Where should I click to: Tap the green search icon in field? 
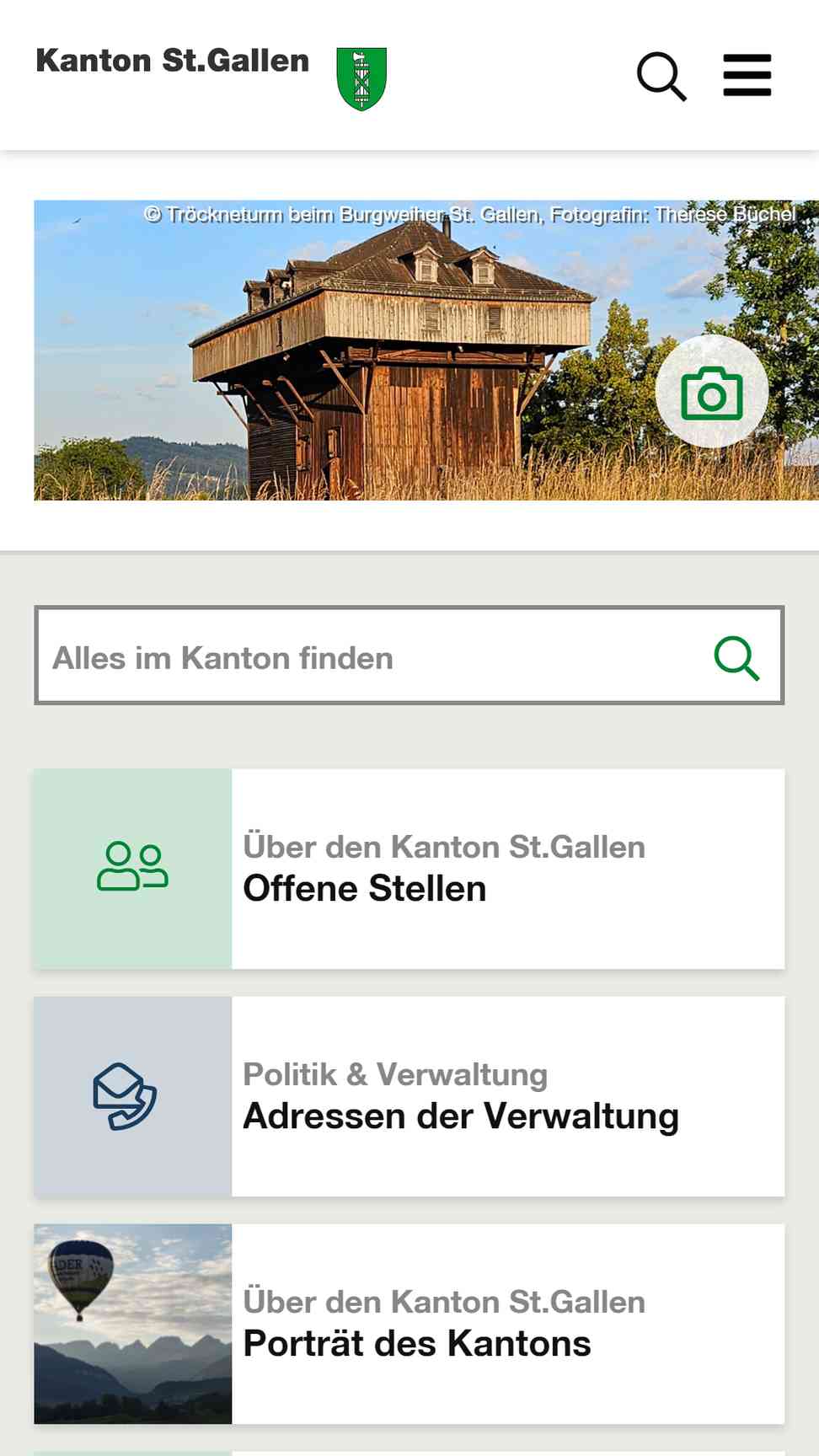click(x=737, y=658)
